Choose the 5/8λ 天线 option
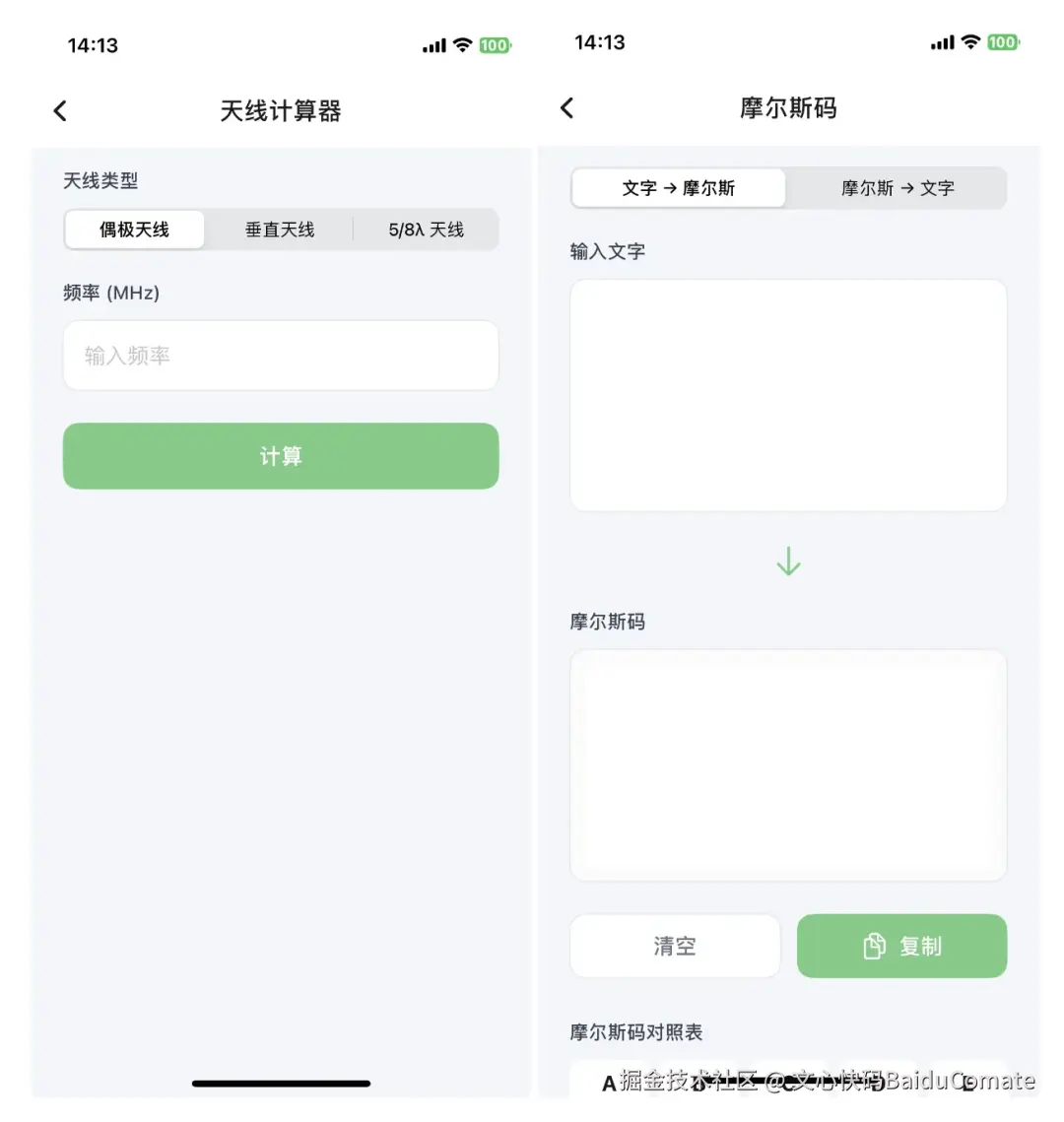The height and width of the screenshot is (1122, 1064). [x=426, y=231]
